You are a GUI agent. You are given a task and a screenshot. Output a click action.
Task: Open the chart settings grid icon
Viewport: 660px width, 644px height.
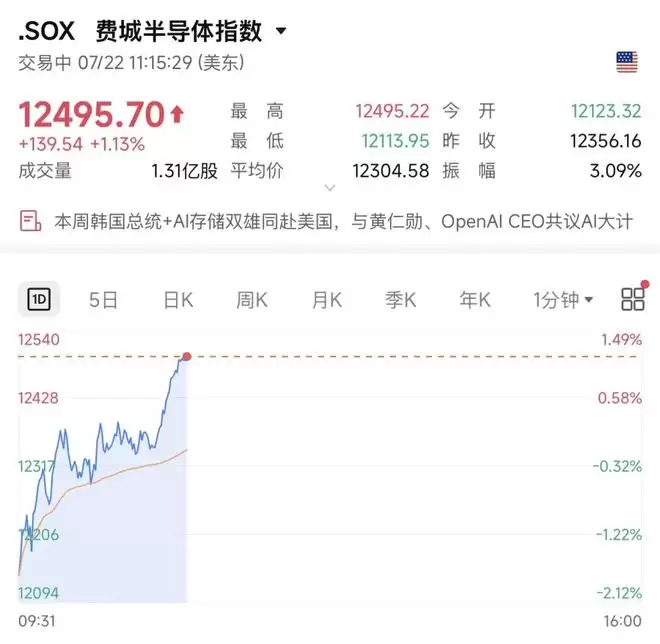(633, 299)
